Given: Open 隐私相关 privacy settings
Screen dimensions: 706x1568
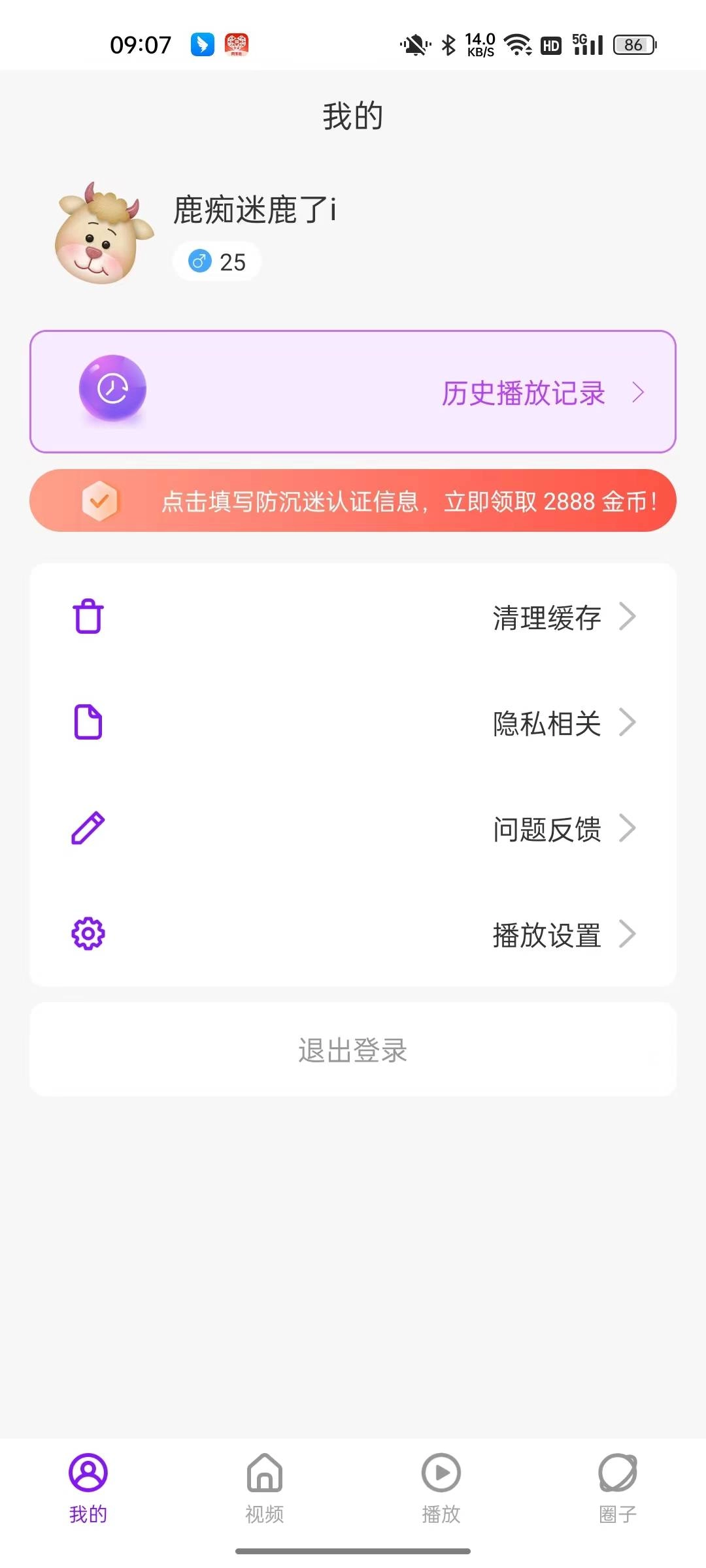Looking at the screenshot, I should click(353, 723).
